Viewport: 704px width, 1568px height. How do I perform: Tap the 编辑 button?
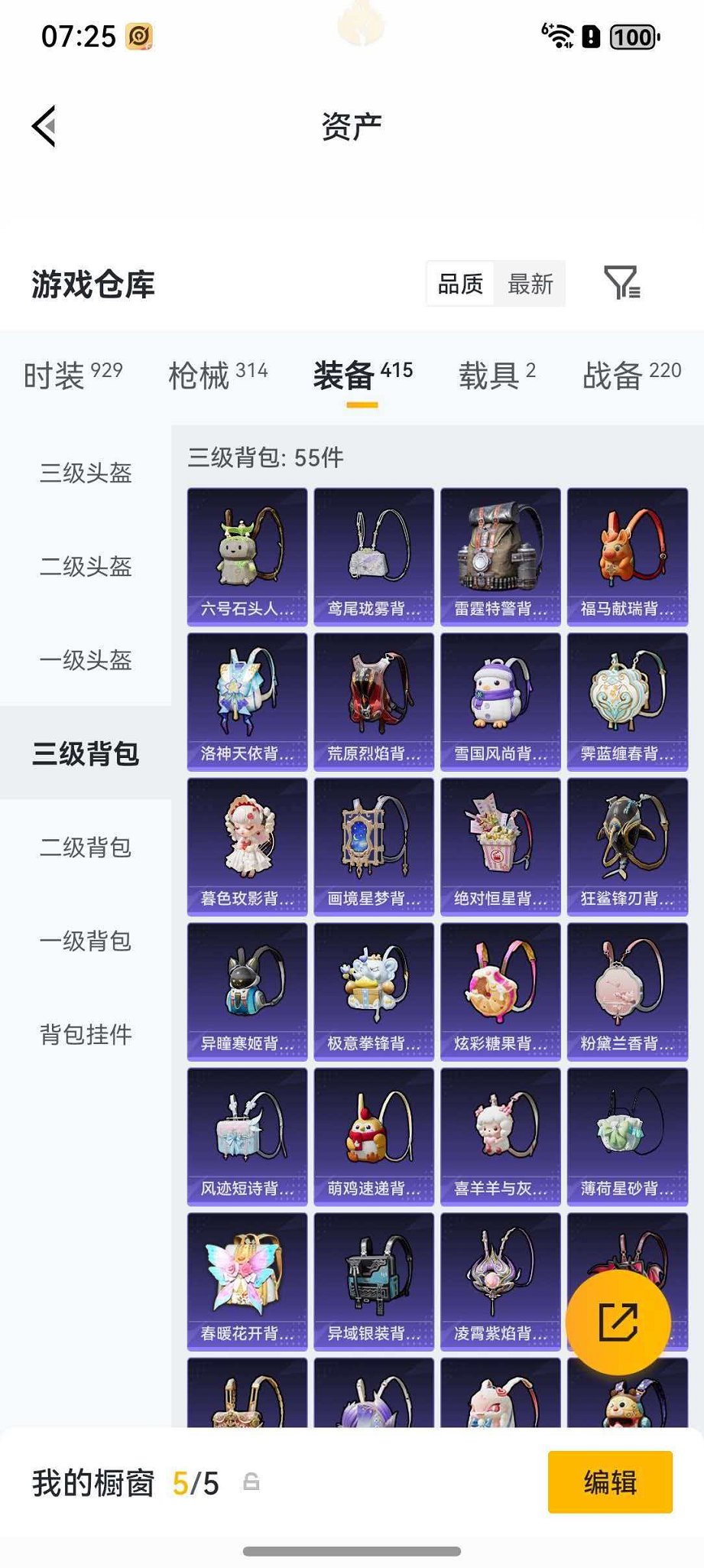[x=610, y=1482]
